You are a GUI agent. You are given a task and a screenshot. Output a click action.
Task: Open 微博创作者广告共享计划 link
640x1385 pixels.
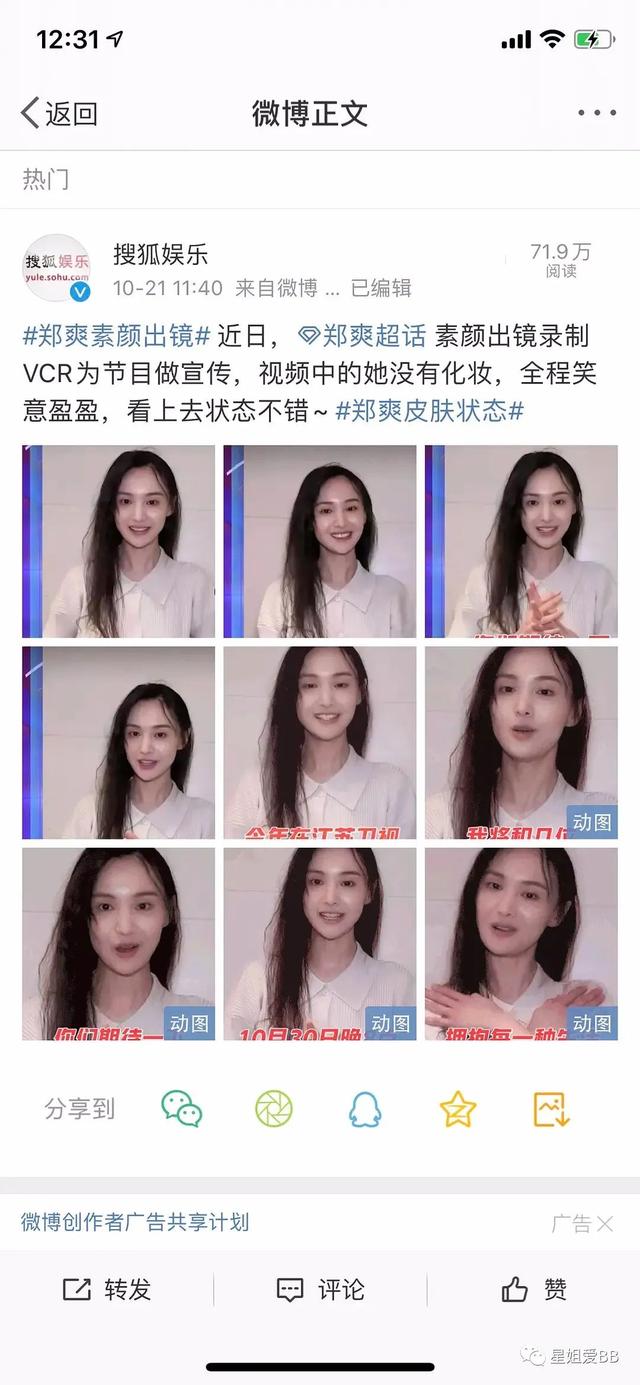[x=135, y=1222]
